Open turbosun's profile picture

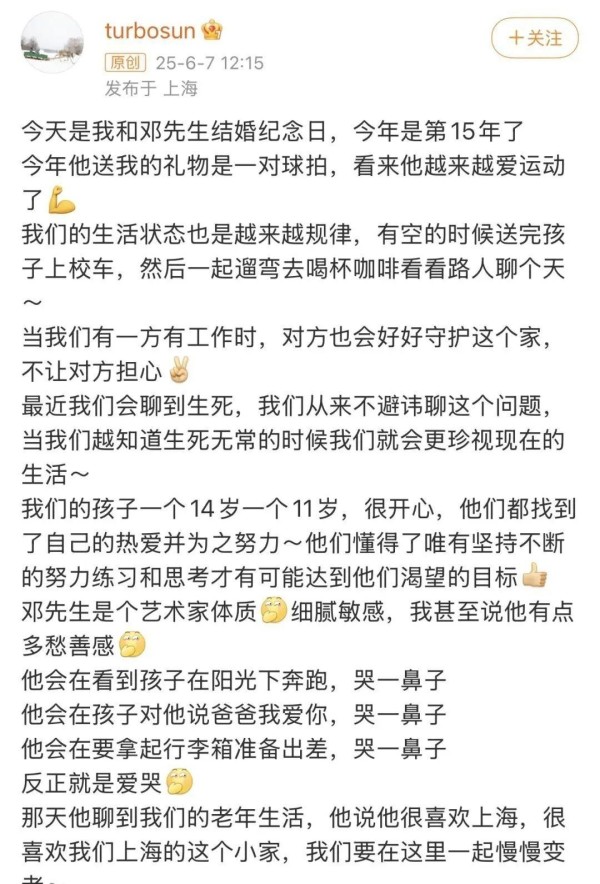(x=53, y=42)
